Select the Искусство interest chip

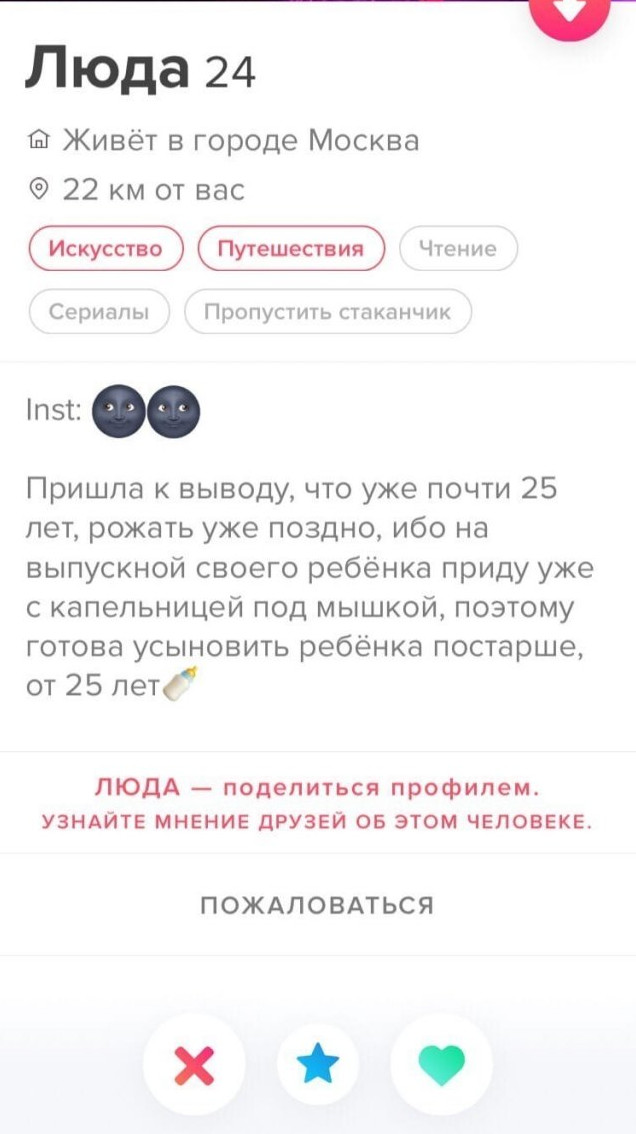pyautogui.click(x=106, y=249)
